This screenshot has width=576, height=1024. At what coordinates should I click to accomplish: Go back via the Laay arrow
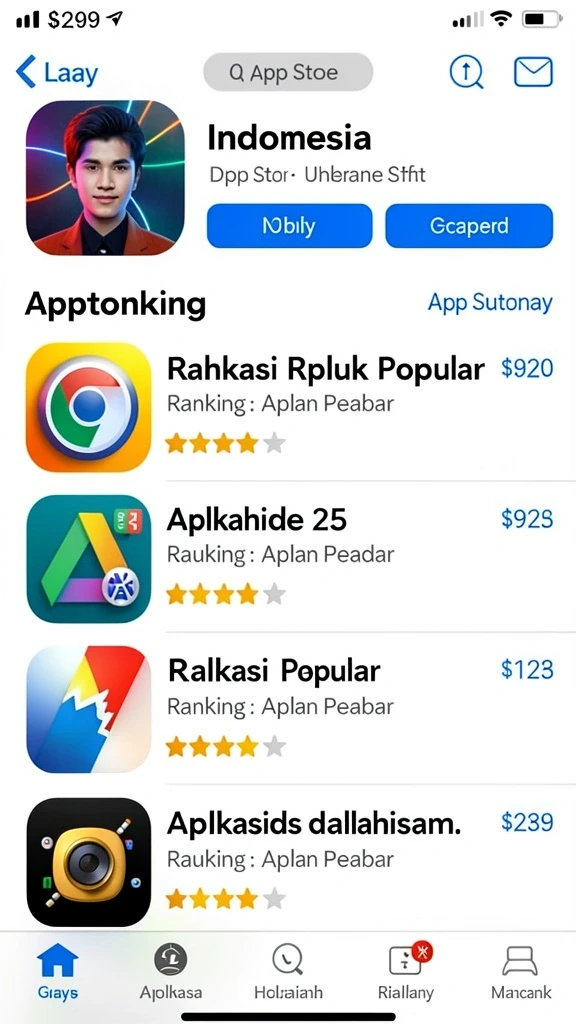click(56, 72)
